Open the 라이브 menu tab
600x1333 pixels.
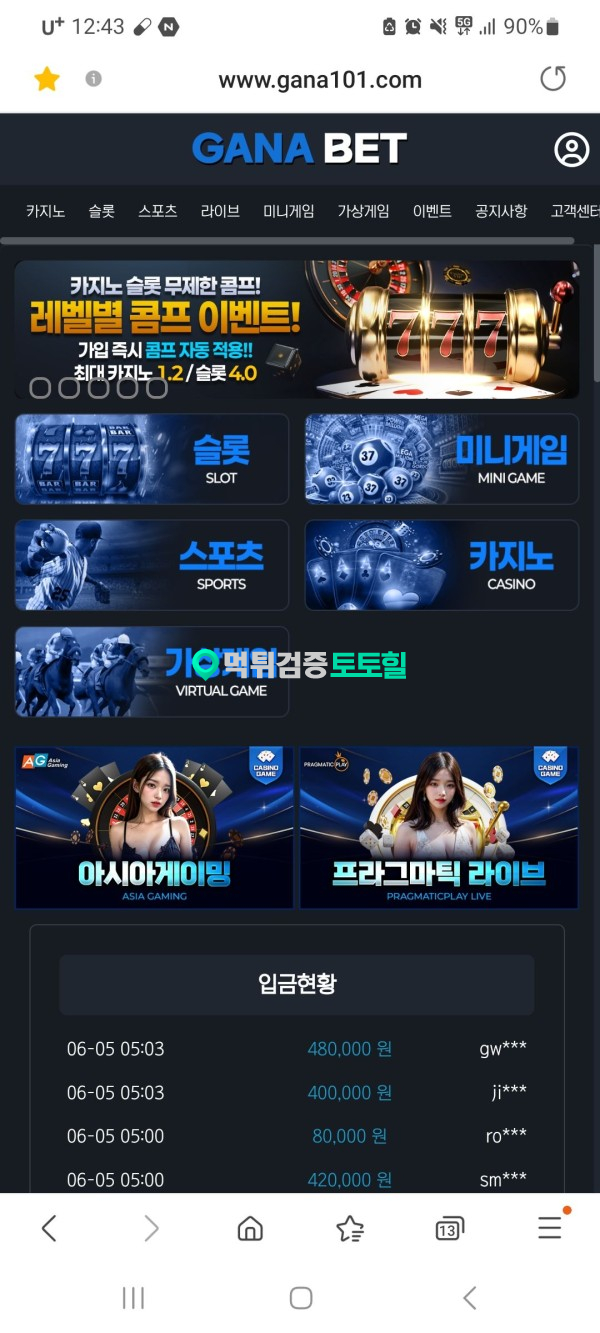point(220,211)
